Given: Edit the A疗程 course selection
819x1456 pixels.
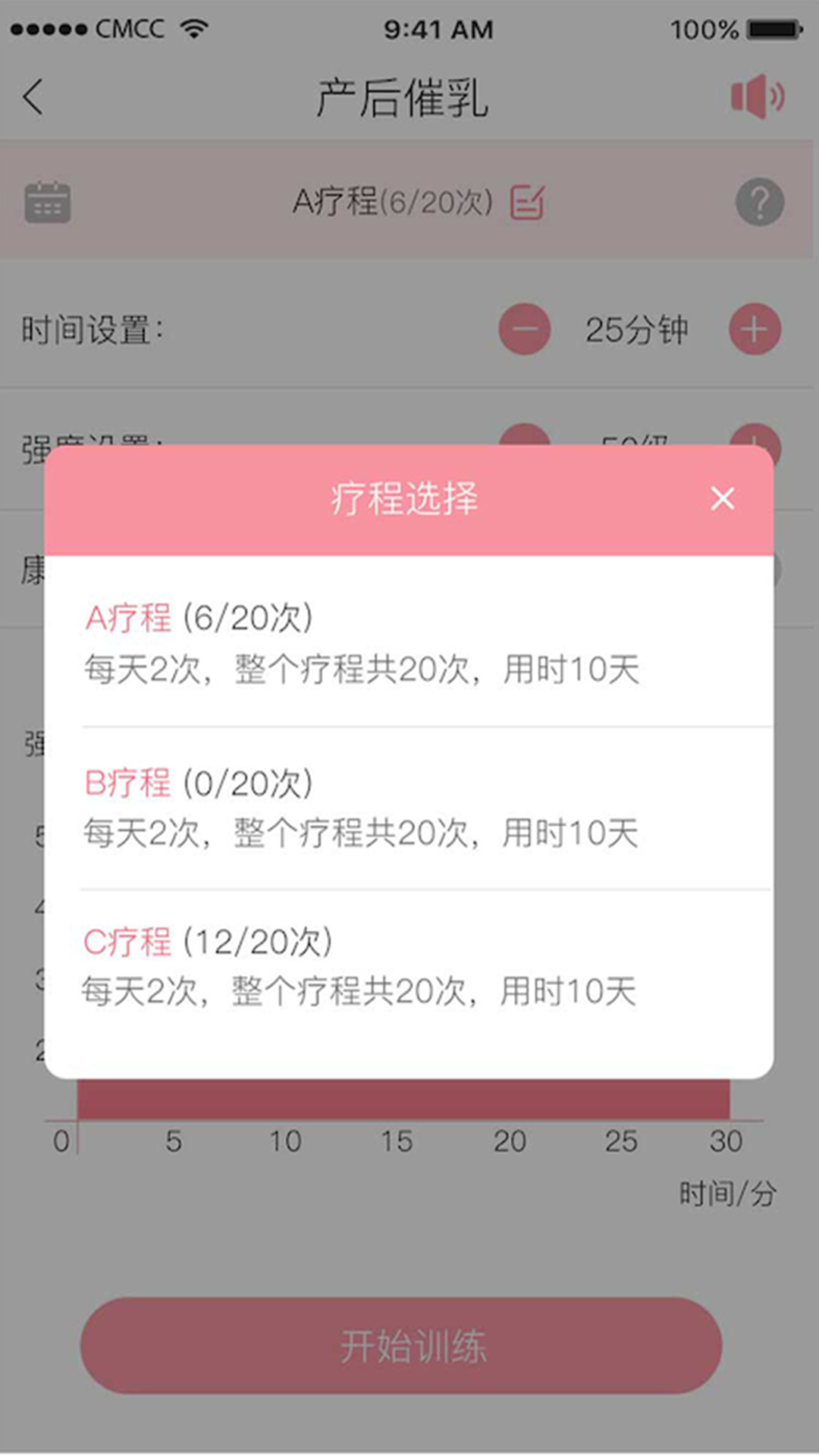Looking at the screenshot, I should click(528, 202).
